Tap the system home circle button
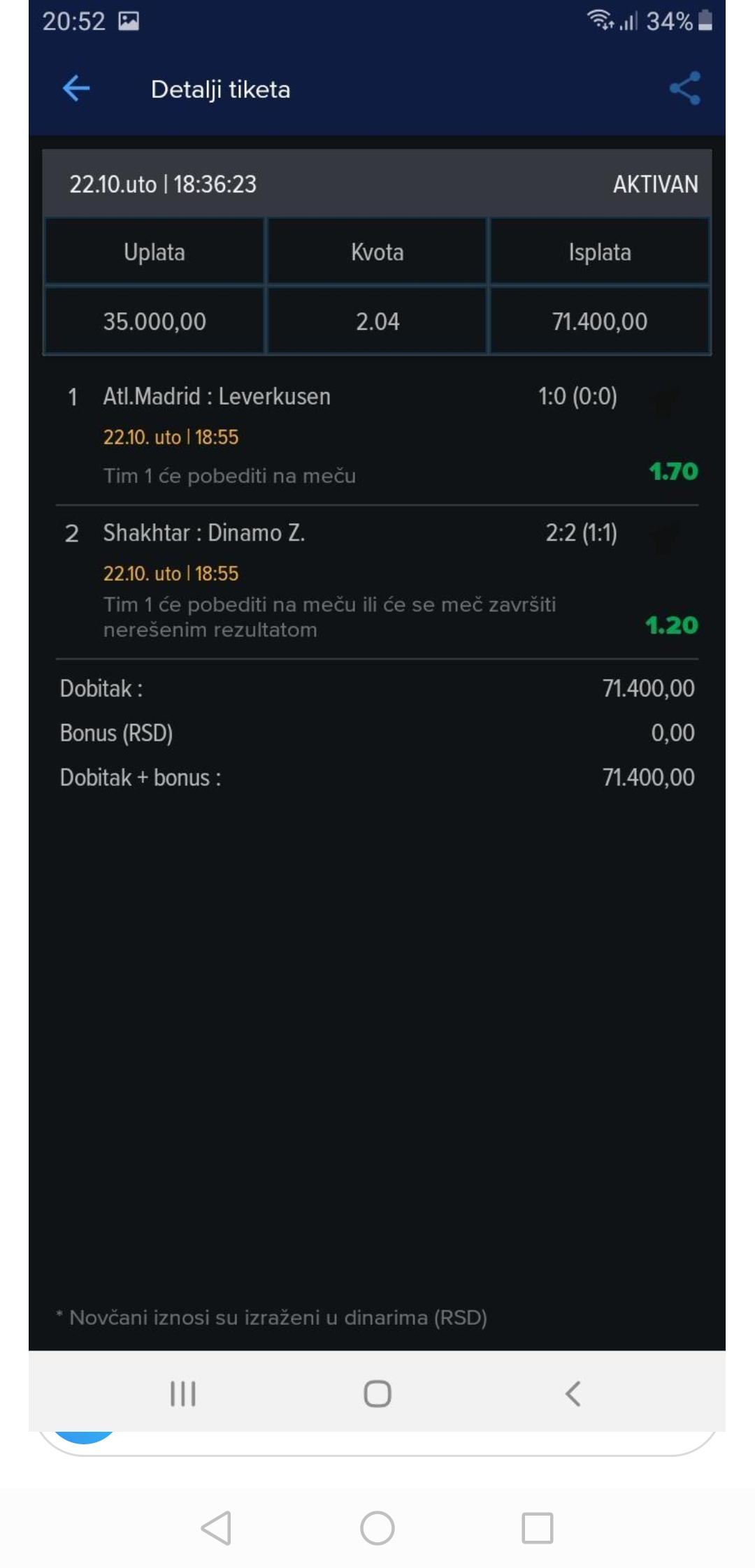Image resolution: width=755 pixels, height=1568 pixels. (x=377, y=1528)
